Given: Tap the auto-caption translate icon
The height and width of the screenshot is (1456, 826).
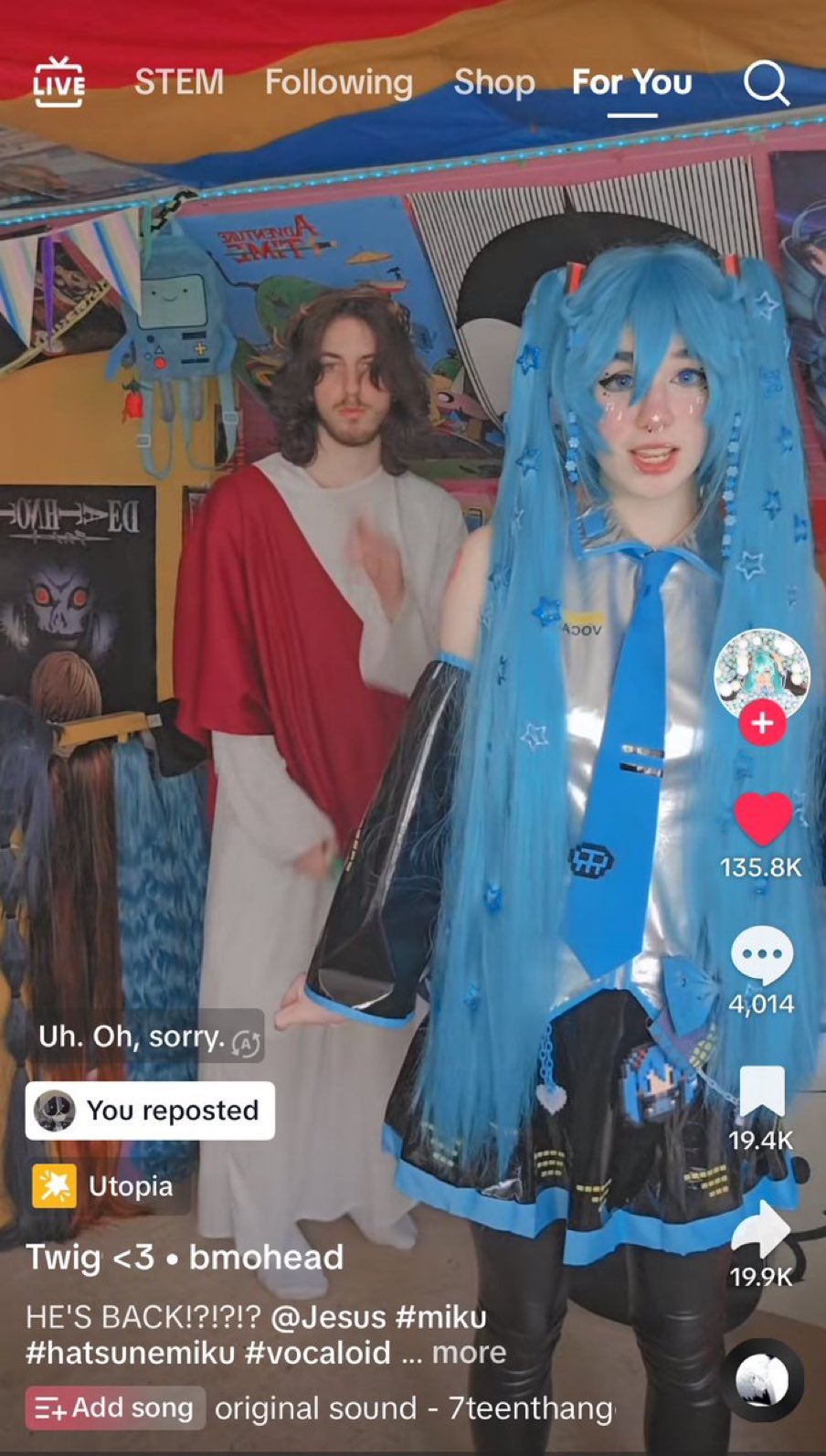Looking at the screenshot, I should [246, 1041].
